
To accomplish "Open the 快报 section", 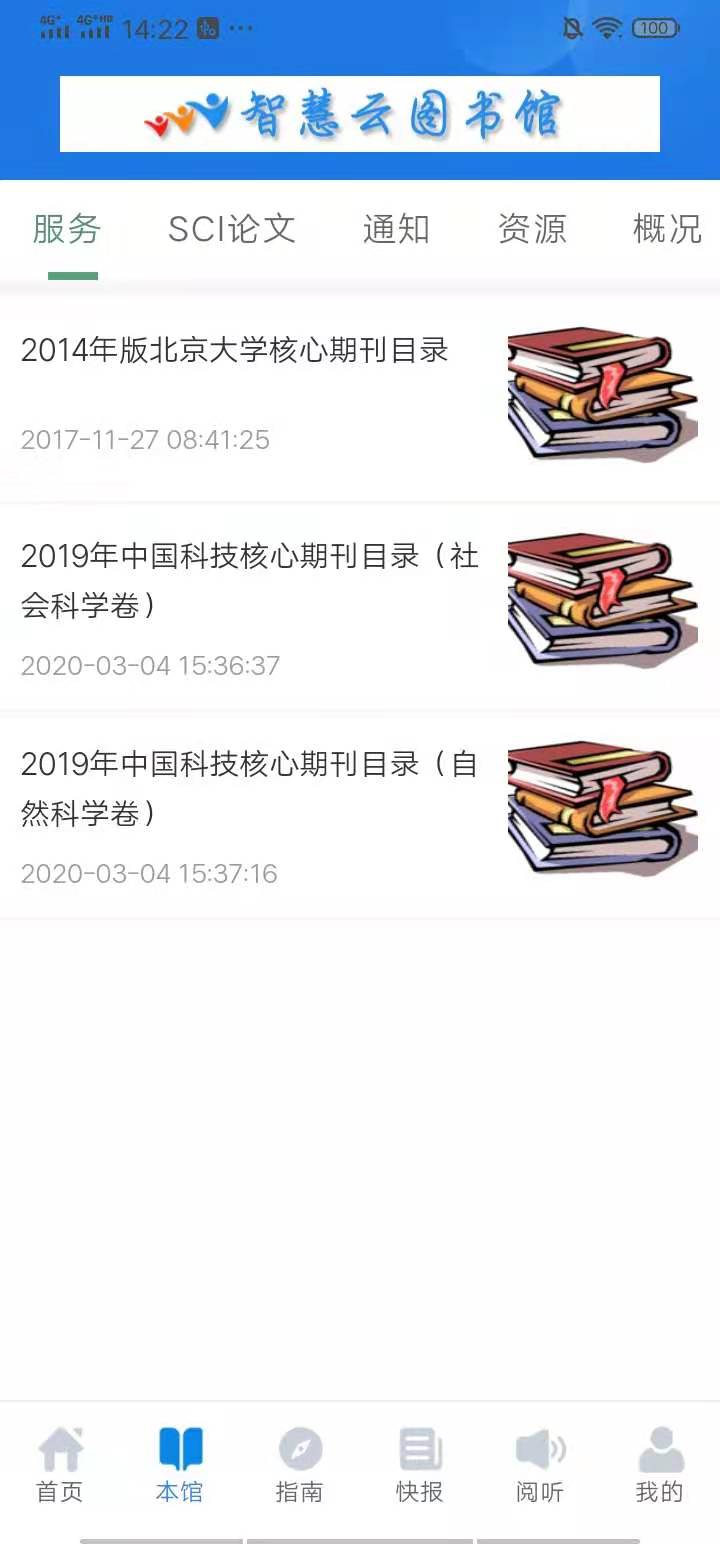I will (420, 1465).
